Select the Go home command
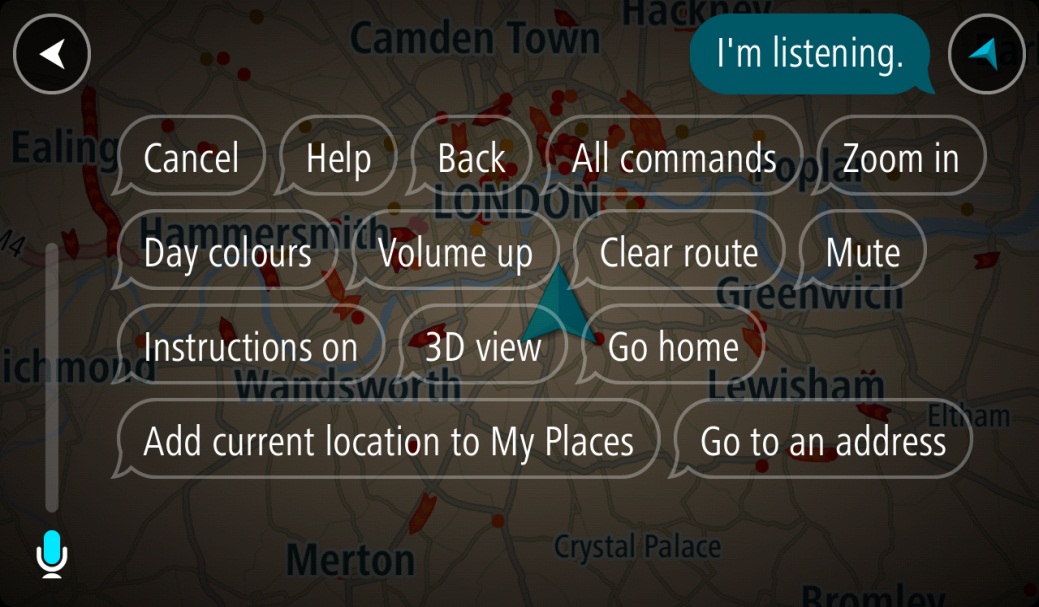Viewport: 1039px width, 607px height. [x=673, y=347]
